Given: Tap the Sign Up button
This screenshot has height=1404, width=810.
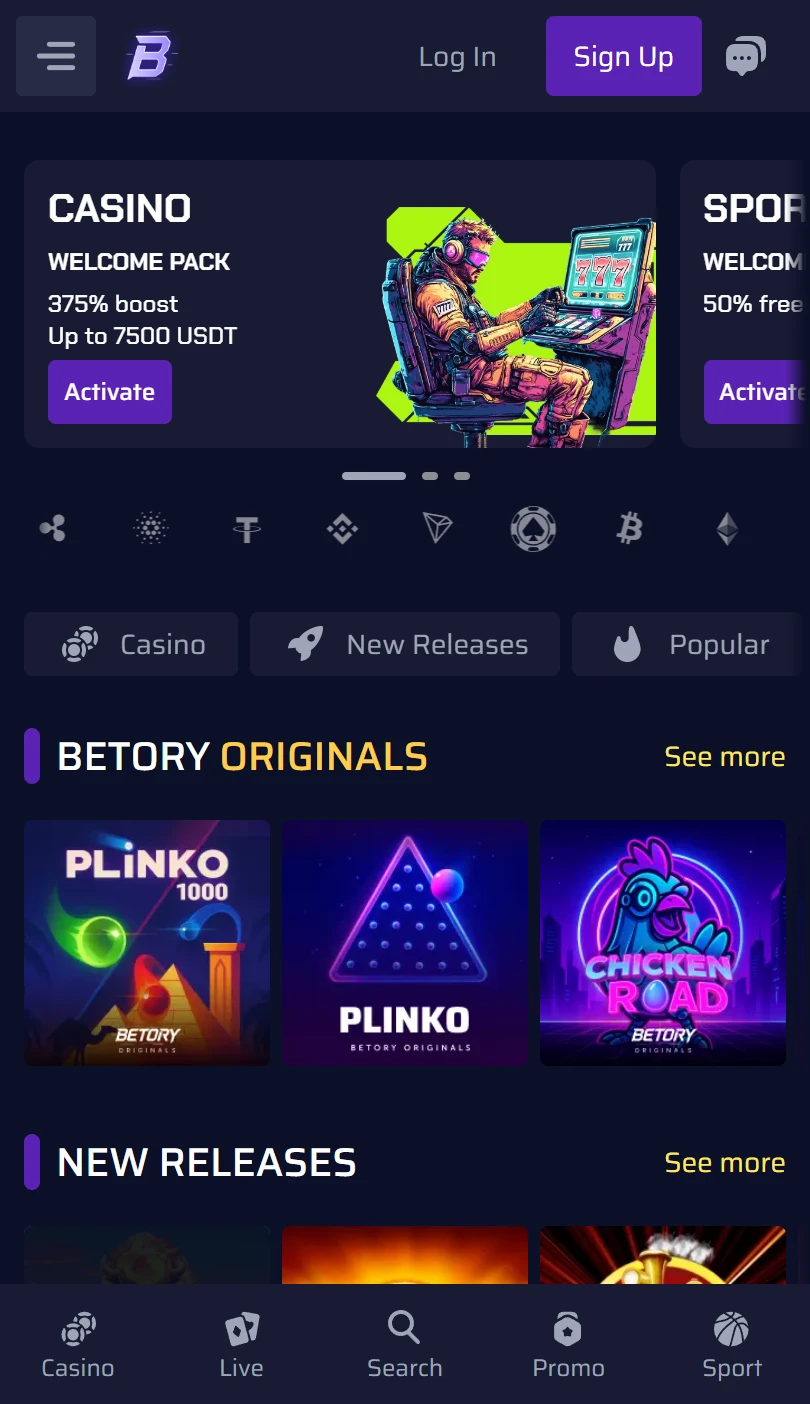Looking at the screenshot, I should click(624, 56).
